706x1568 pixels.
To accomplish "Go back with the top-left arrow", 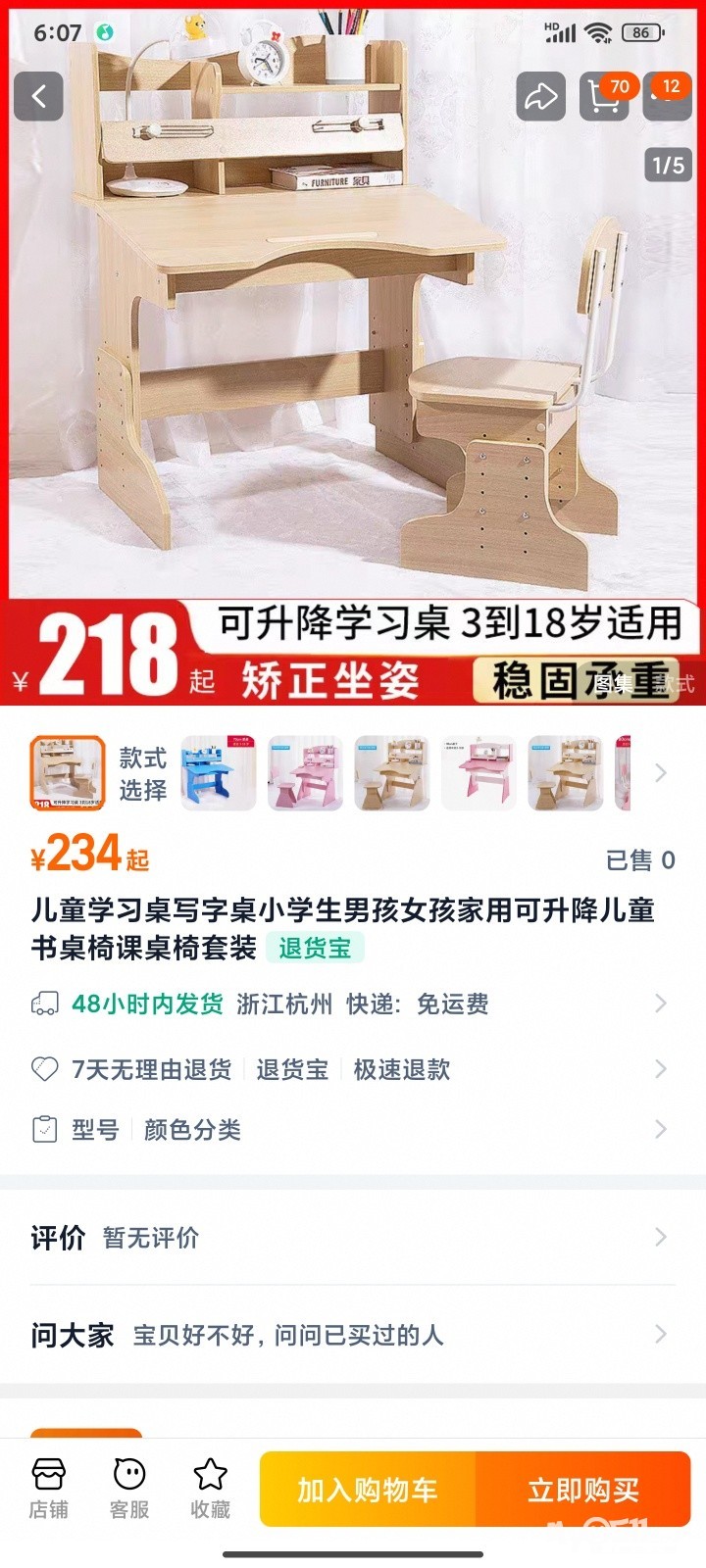I will click(x=39, y=96).
